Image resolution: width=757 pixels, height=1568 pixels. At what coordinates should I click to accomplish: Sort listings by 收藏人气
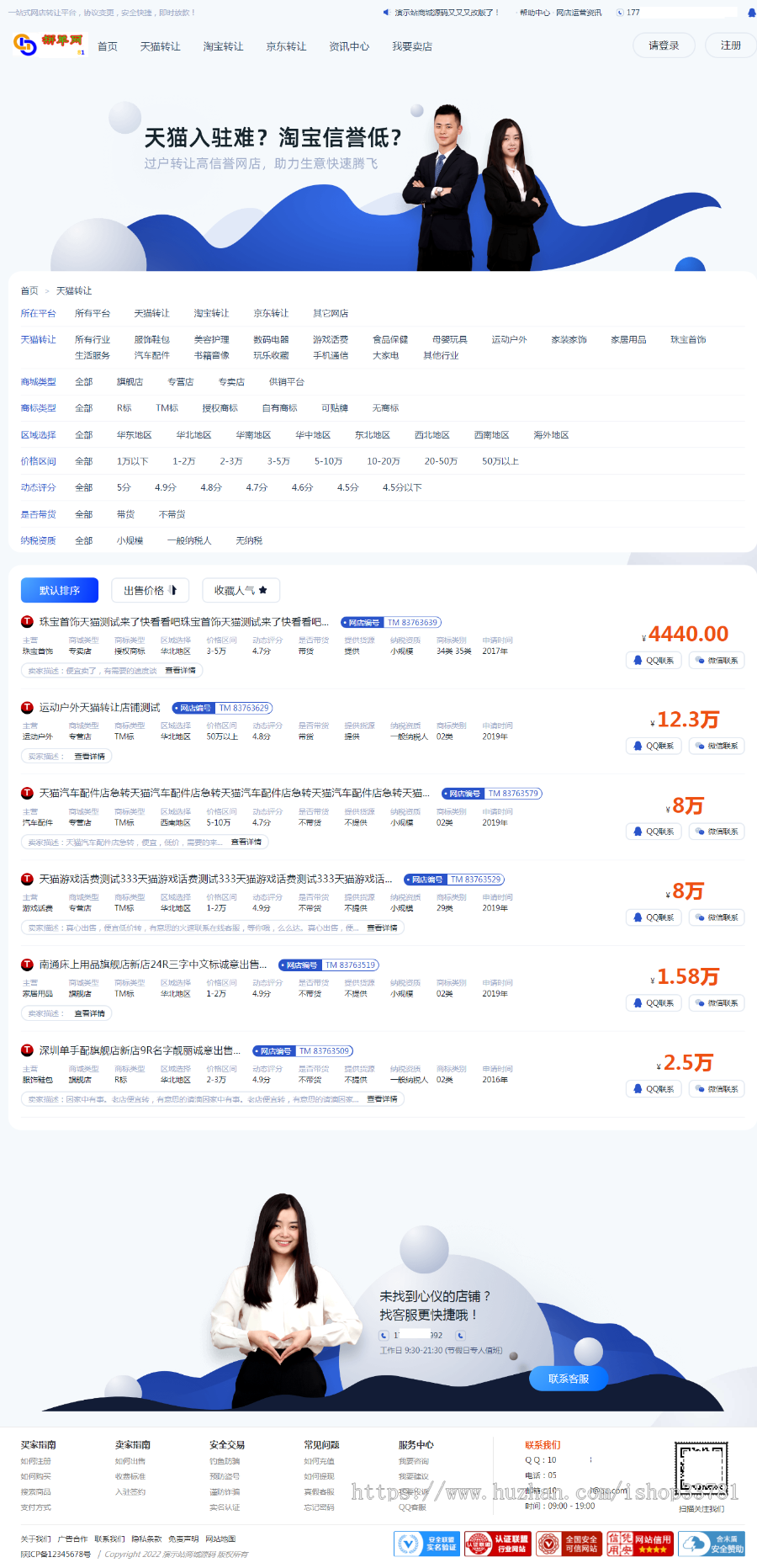(241, 590)
